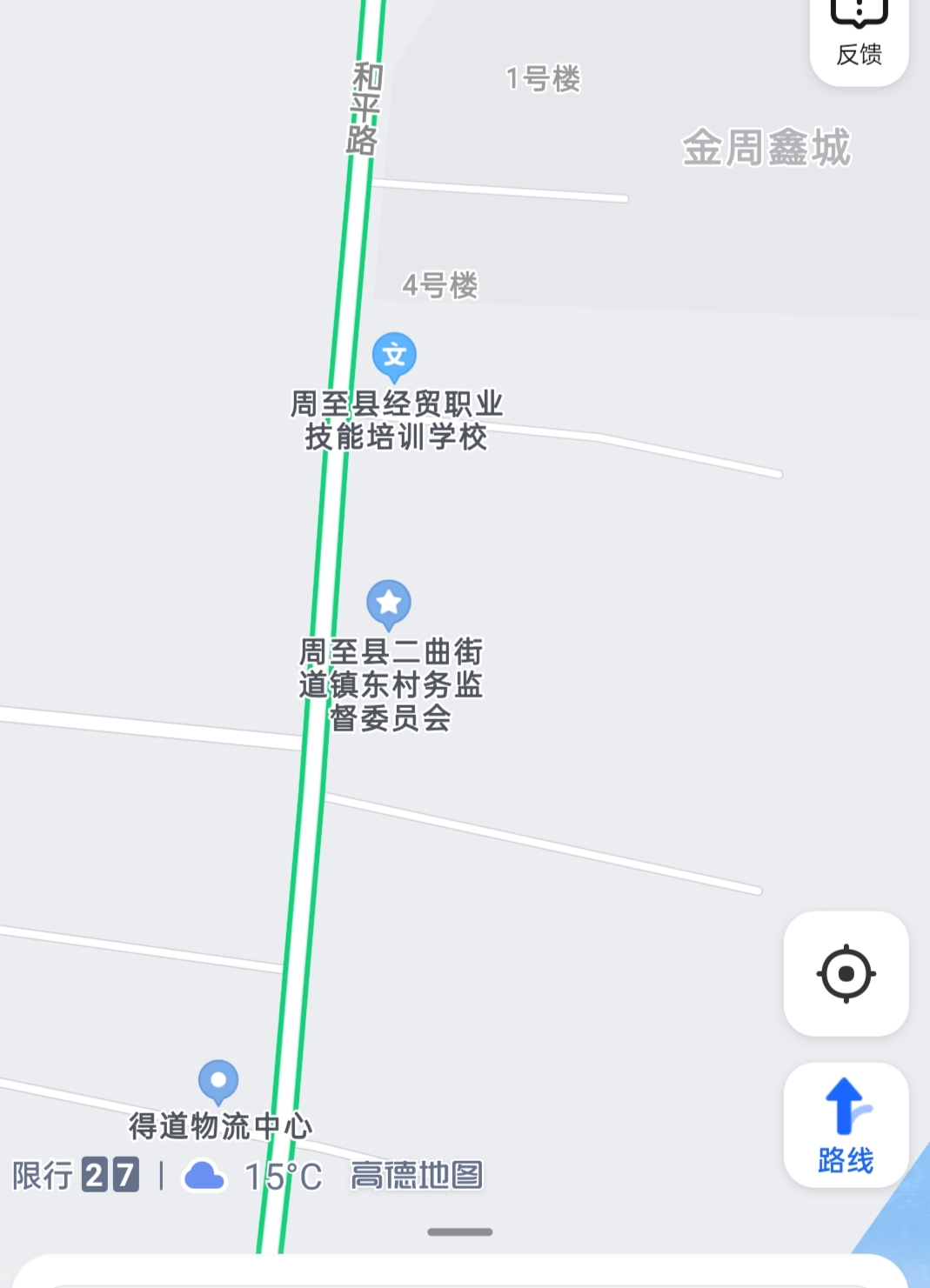Recenter map on current location
This screenshot has height=1288, width=930.
pyautogui.click(x=846, y=973)
